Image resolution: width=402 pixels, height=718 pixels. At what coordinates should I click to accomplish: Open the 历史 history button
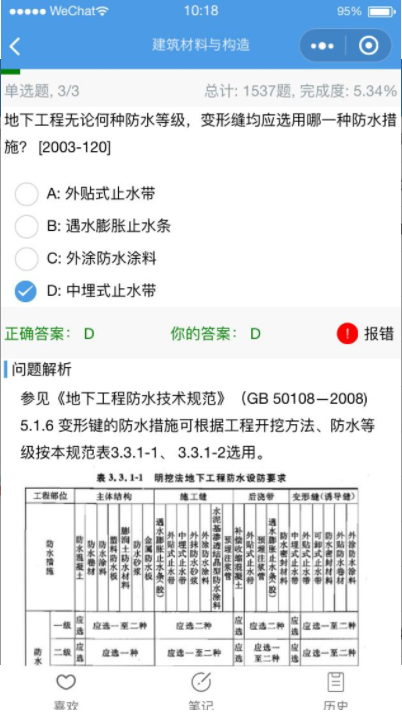click(335, 691)
